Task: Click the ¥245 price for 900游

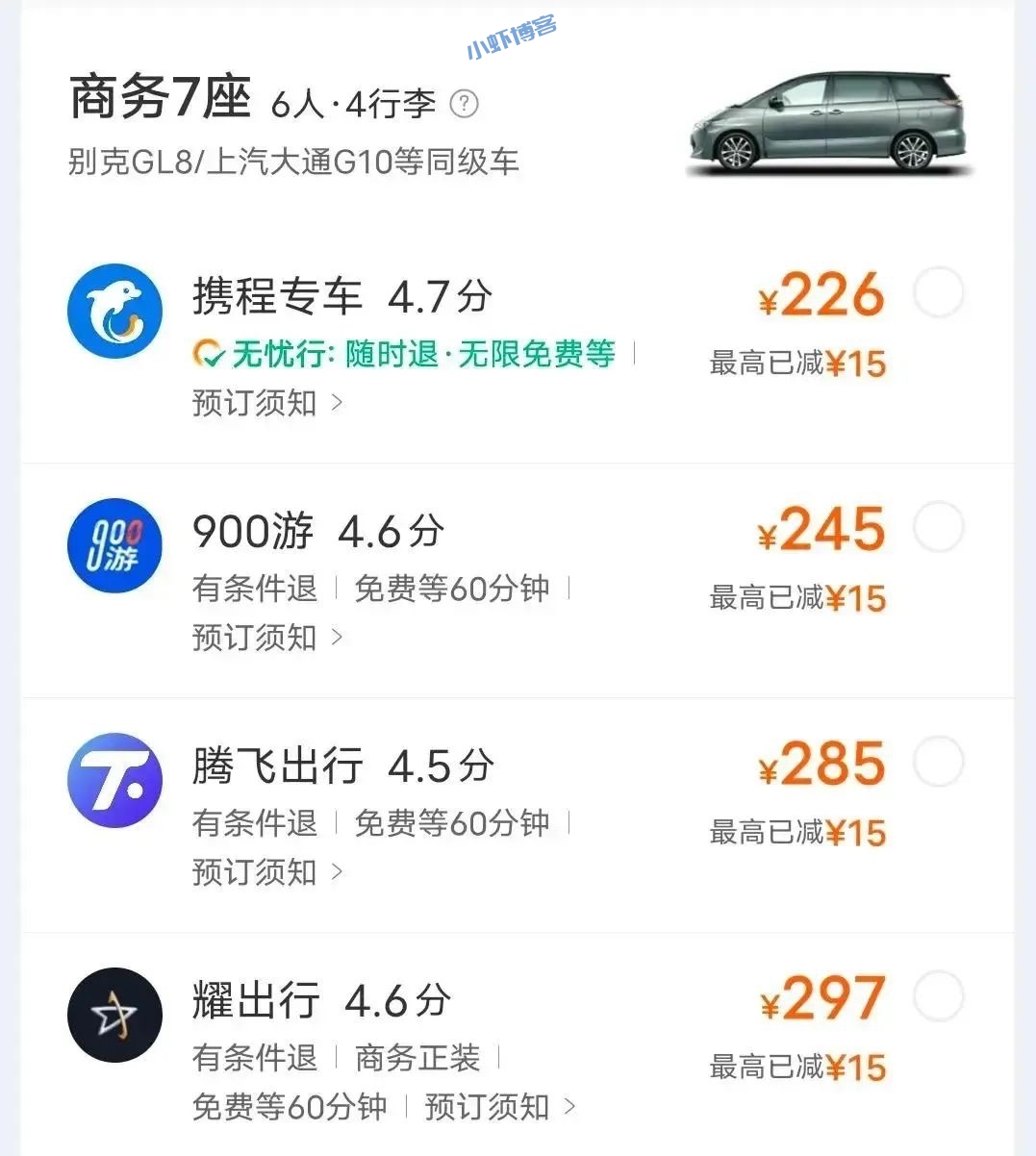Action: click(x=822, y=528)
